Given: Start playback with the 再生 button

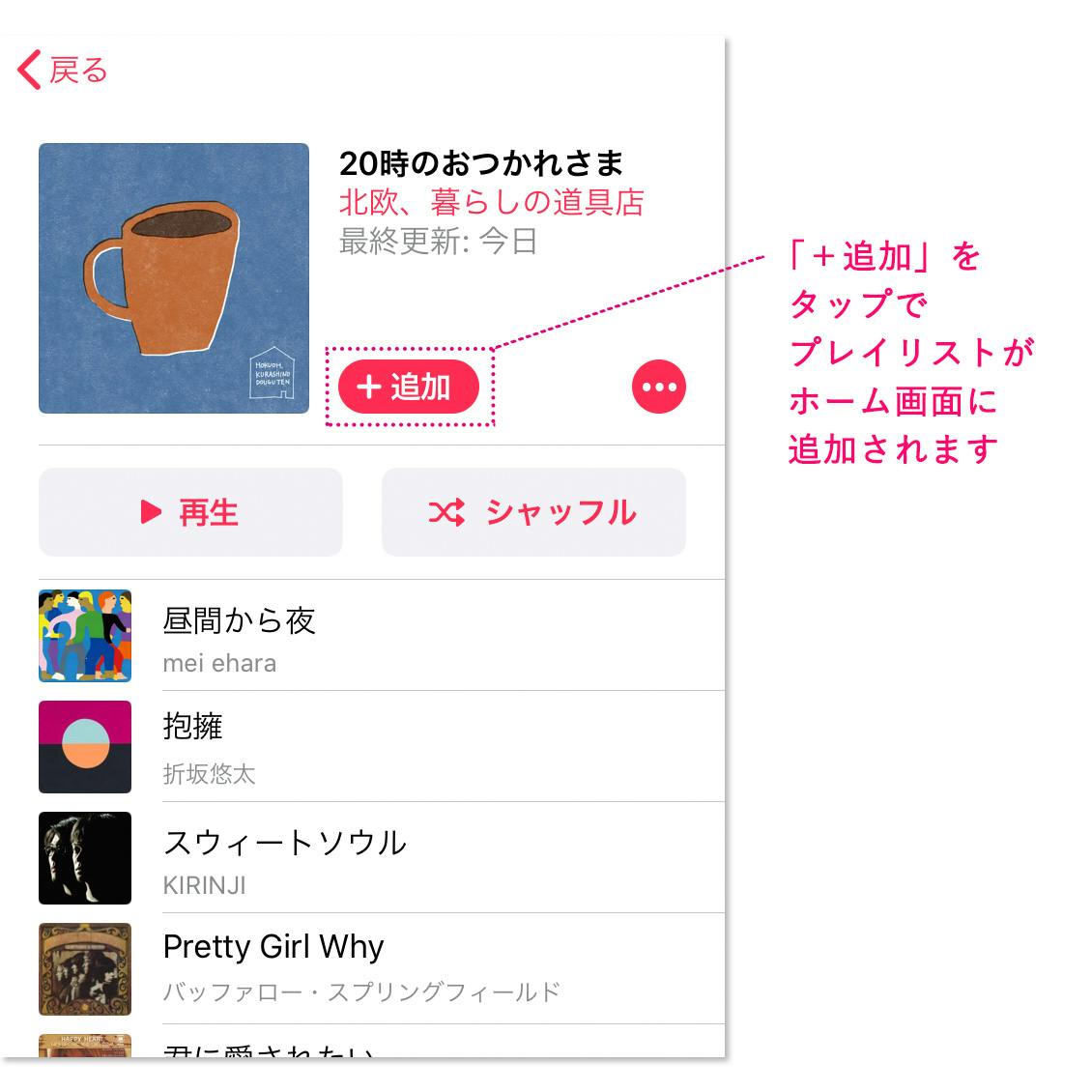Looking at the screenshot, I should pyautogui.click(x=190, y=512).
